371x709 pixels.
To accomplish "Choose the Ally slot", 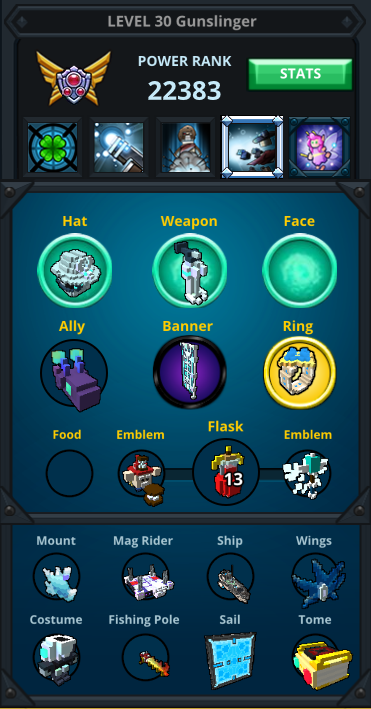I will [x=74, y=373].
